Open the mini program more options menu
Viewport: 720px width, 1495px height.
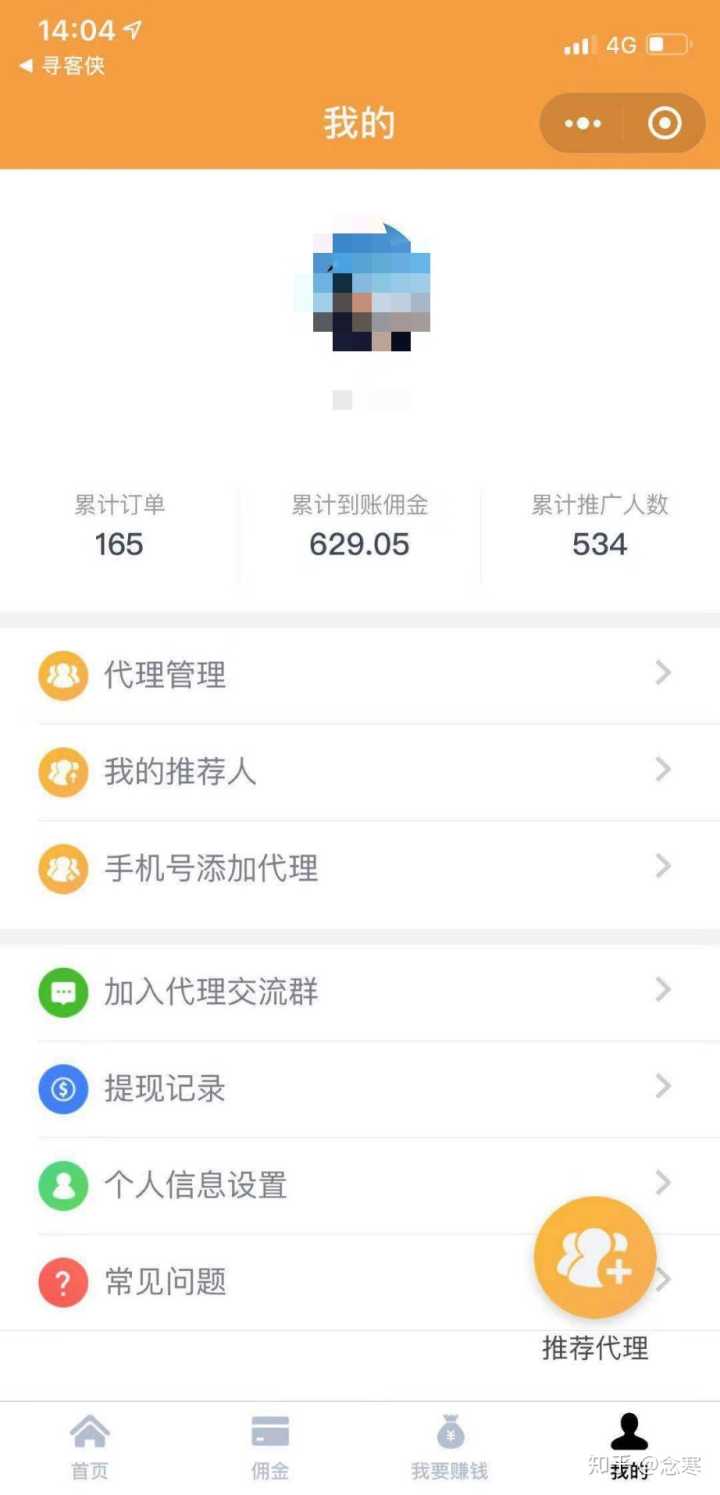coord(583,124)
